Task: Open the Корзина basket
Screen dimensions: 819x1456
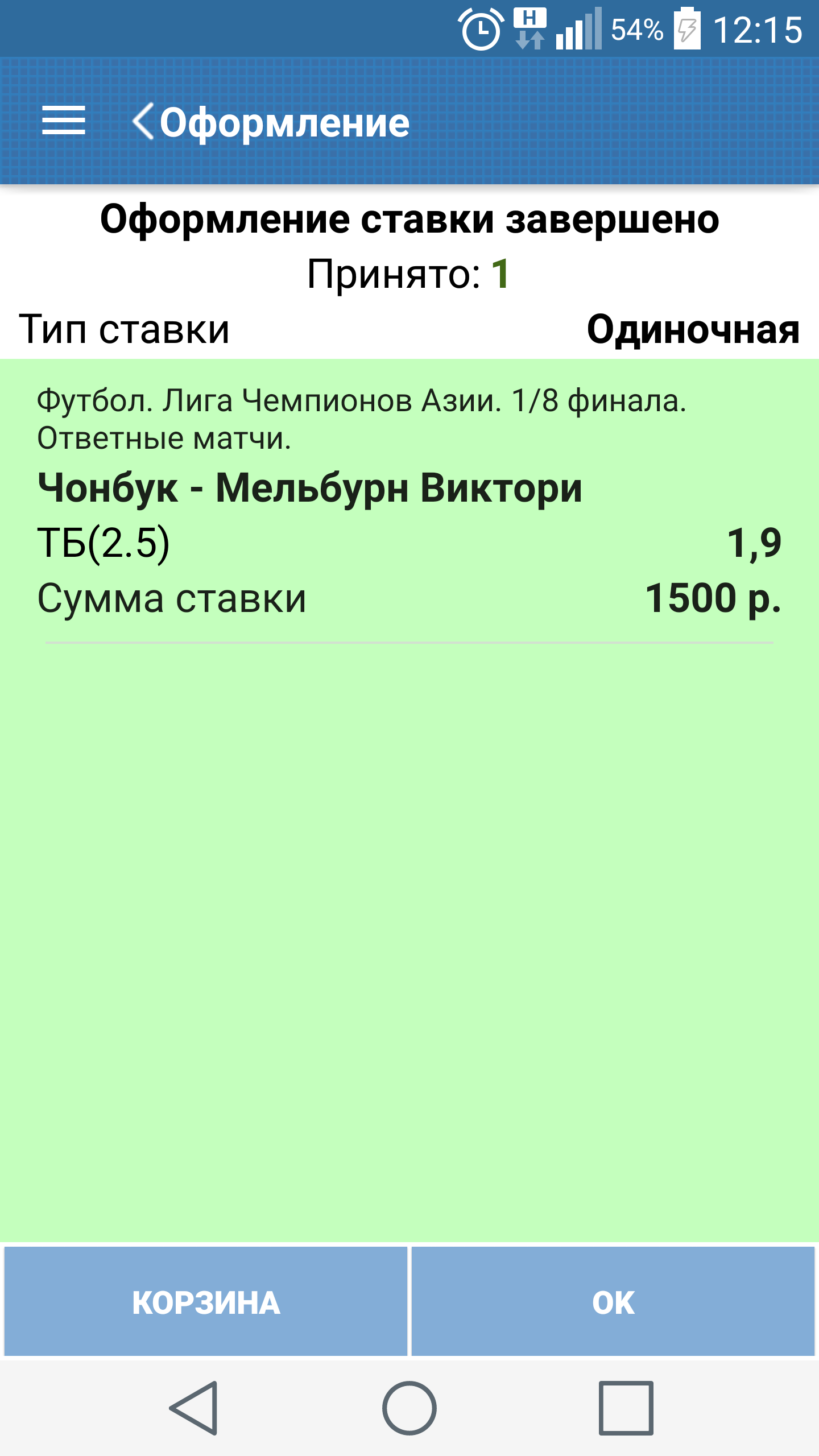Action: 206,1302
